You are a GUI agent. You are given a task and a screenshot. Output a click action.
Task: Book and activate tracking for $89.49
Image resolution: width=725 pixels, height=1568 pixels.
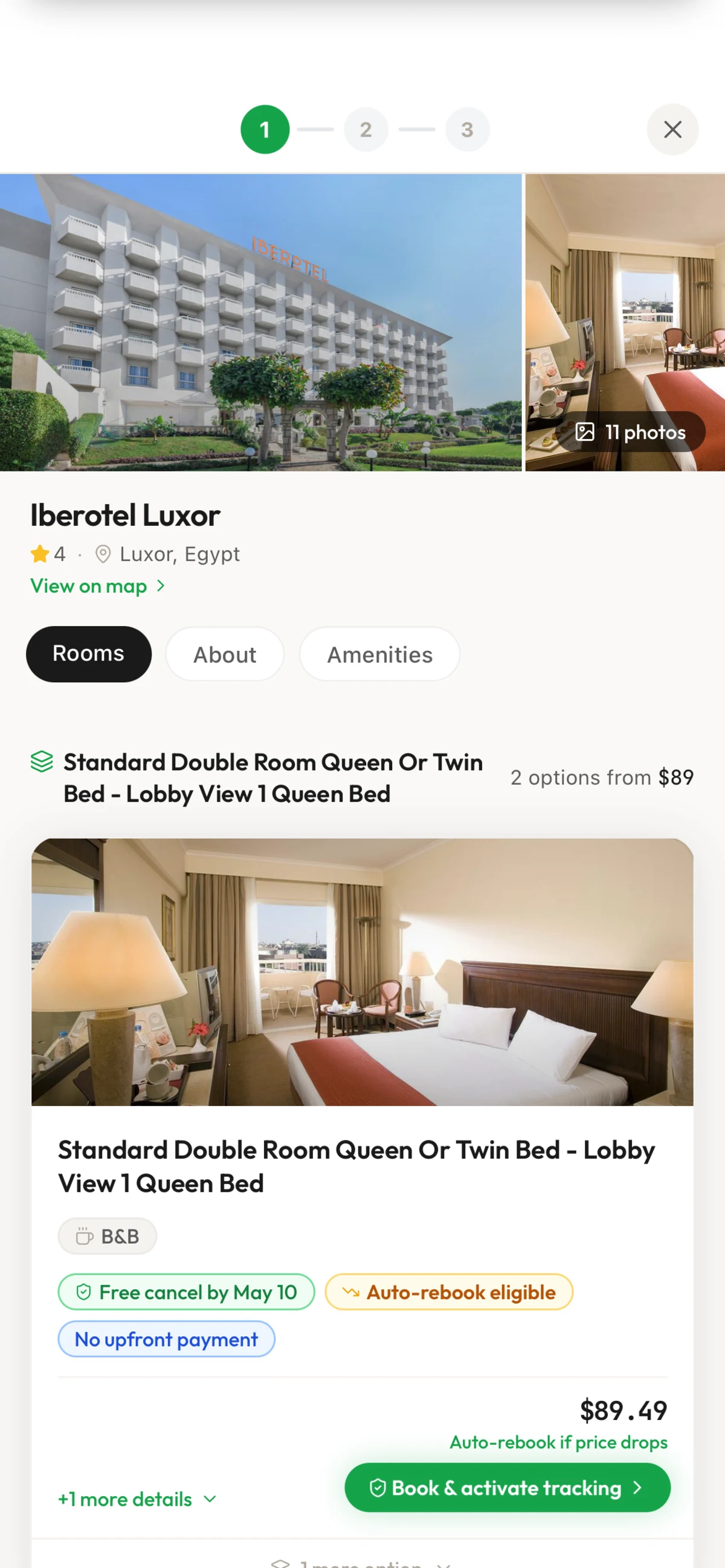tap(507, 1487)
